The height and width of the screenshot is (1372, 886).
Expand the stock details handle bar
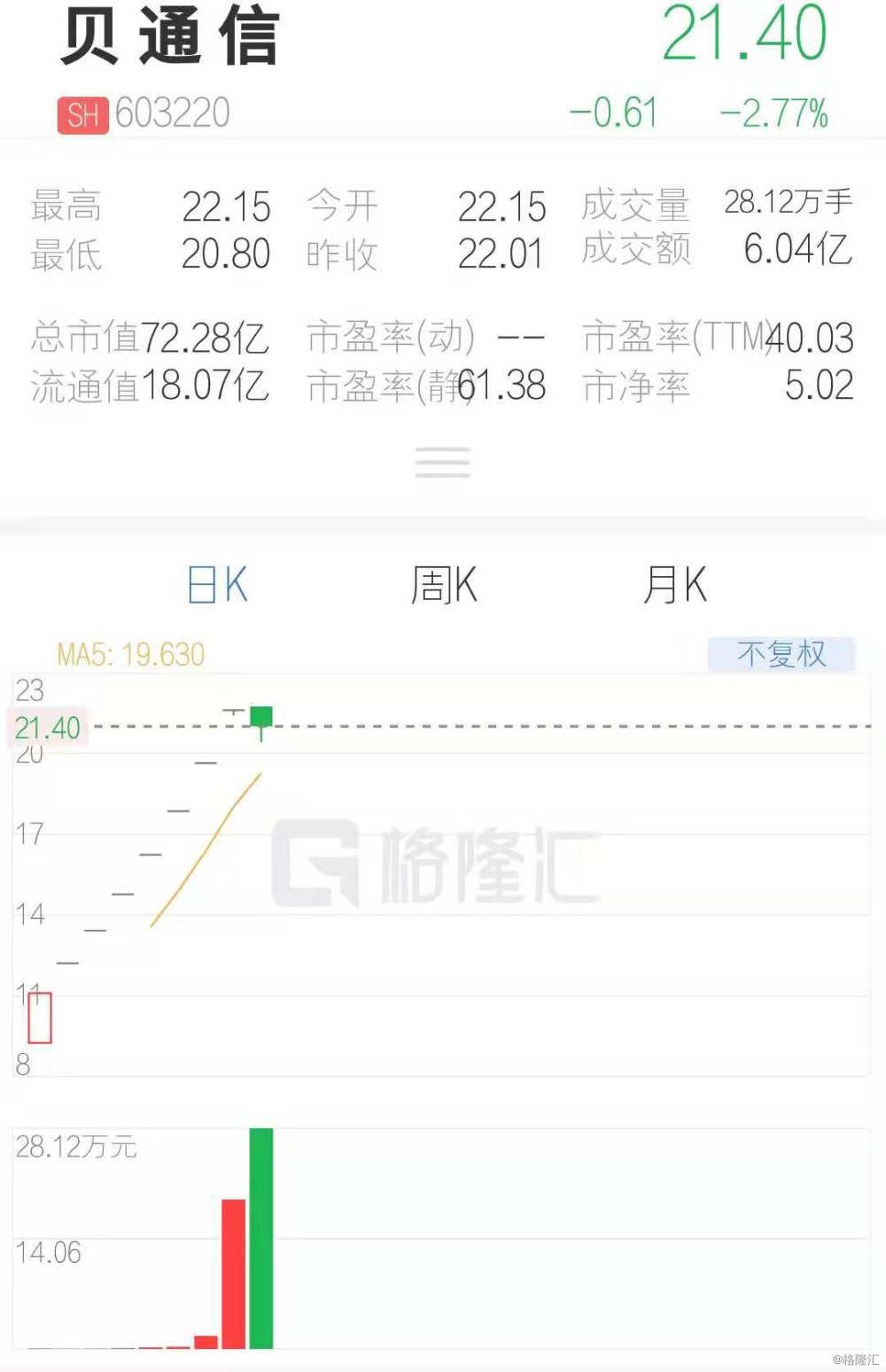click(443, 463)
